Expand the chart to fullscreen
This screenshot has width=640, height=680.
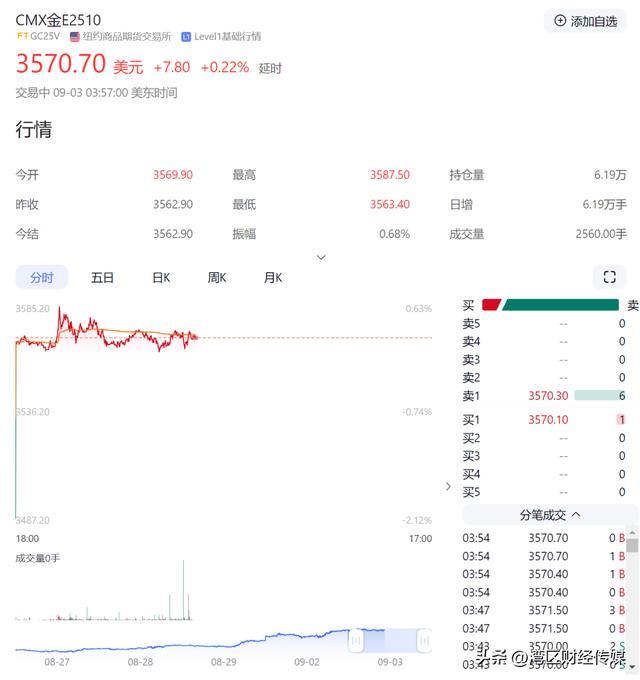[609, 277]
